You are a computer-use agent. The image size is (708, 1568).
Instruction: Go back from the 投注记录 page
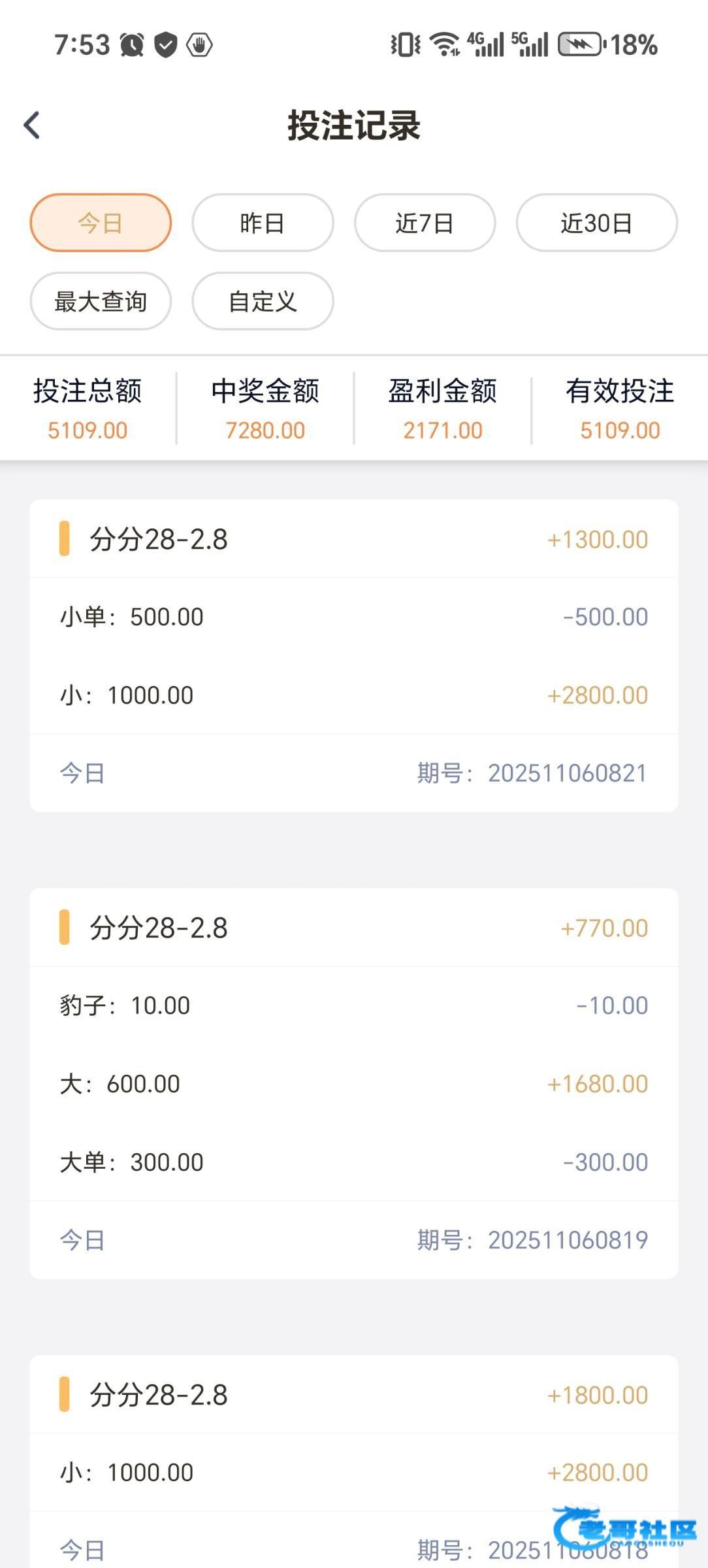pyautogui.click(x=32, y=125)
